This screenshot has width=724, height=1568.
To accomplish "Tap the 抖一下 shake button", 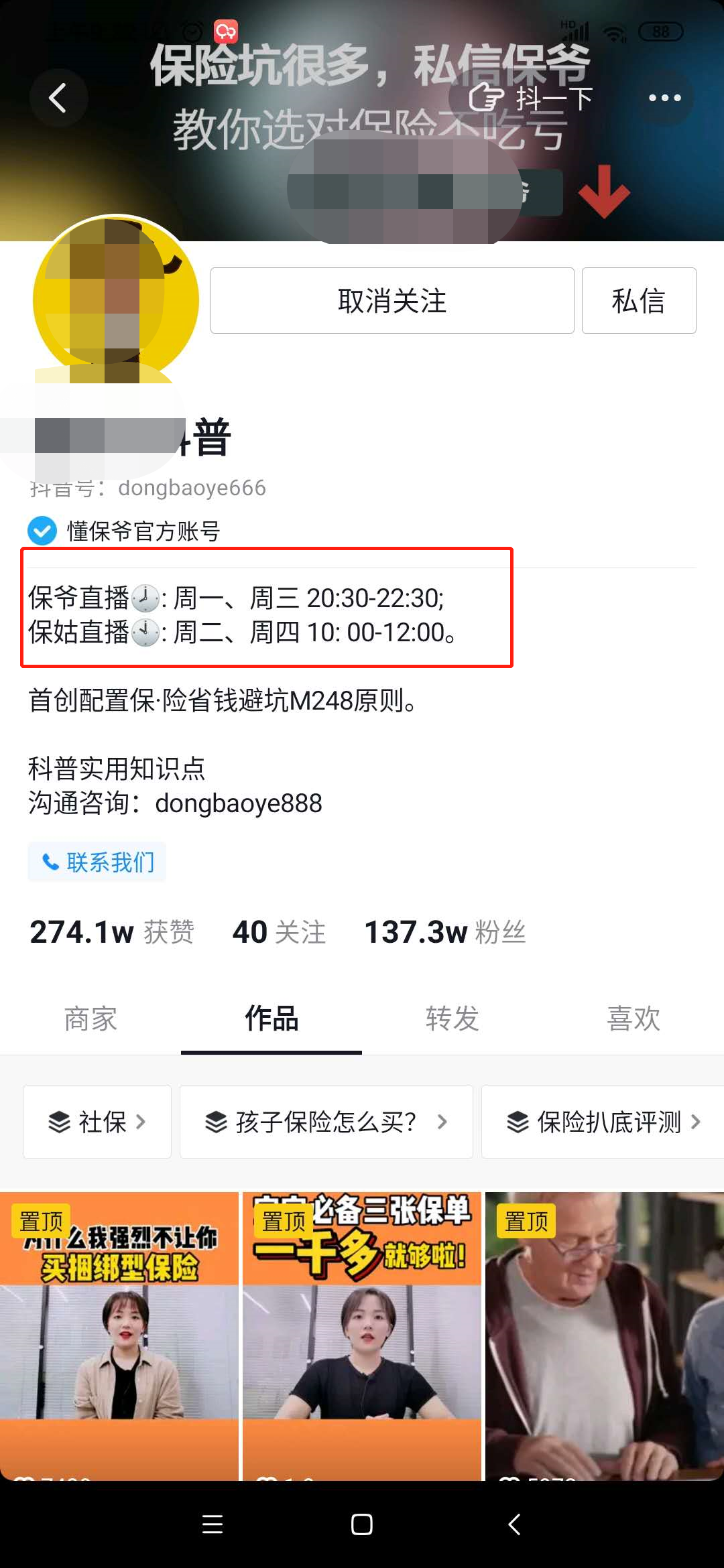I will pyautogui.click(x=530, y=98).
